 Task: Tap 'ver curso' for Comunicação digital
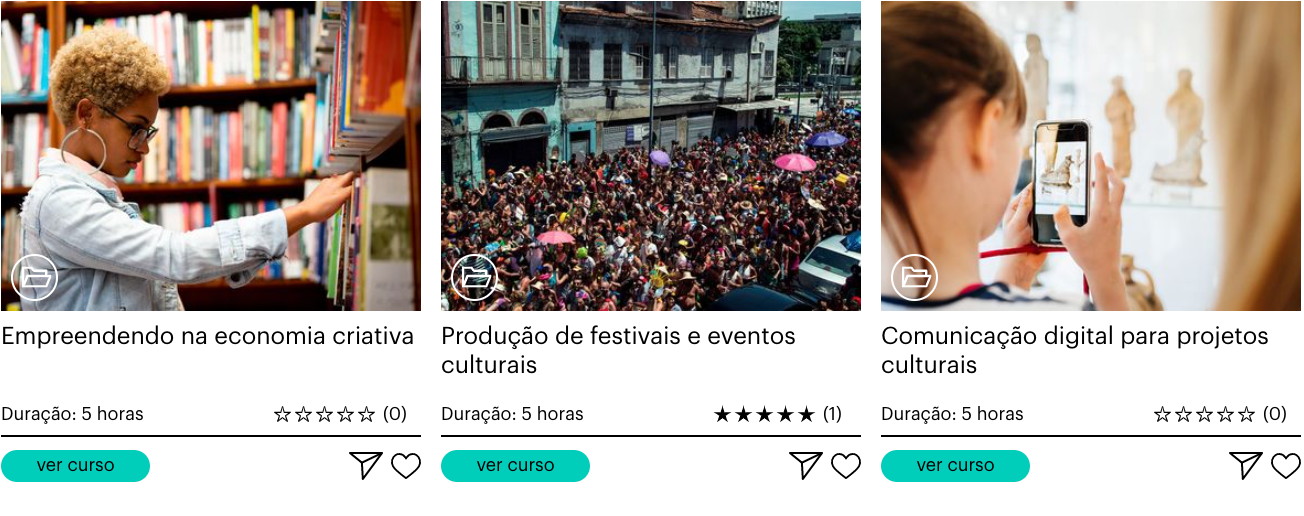pos(955,466)
